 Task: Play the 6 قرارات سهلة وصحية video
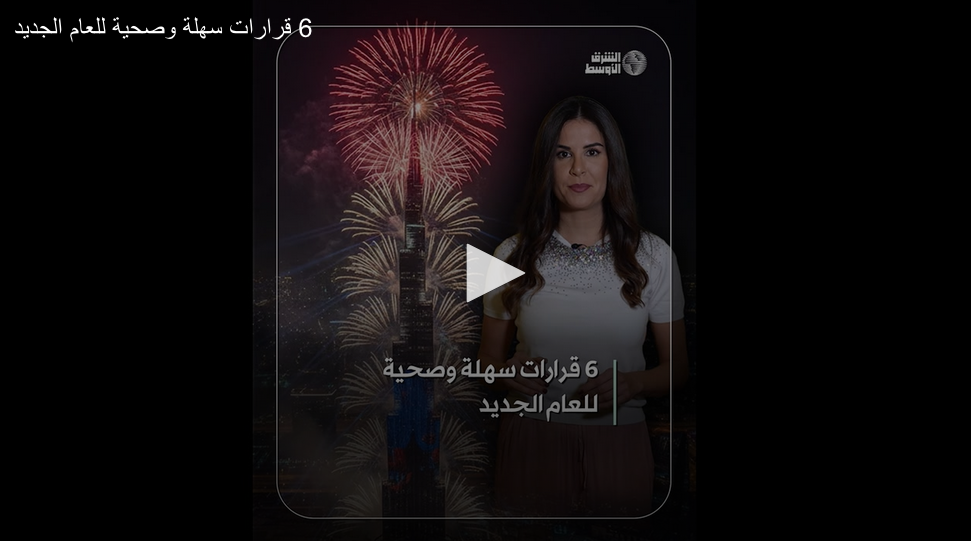tap(491, 273)
